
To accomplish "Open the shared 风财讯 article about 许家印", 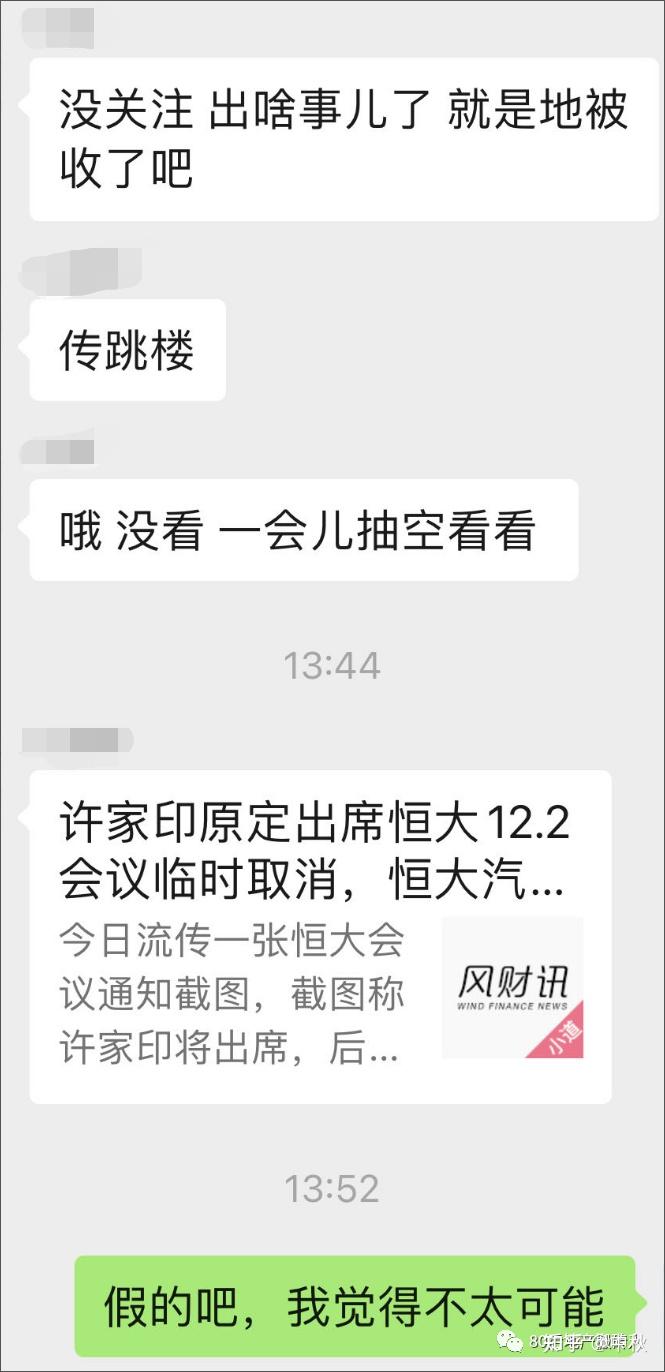I will point(320,936).
